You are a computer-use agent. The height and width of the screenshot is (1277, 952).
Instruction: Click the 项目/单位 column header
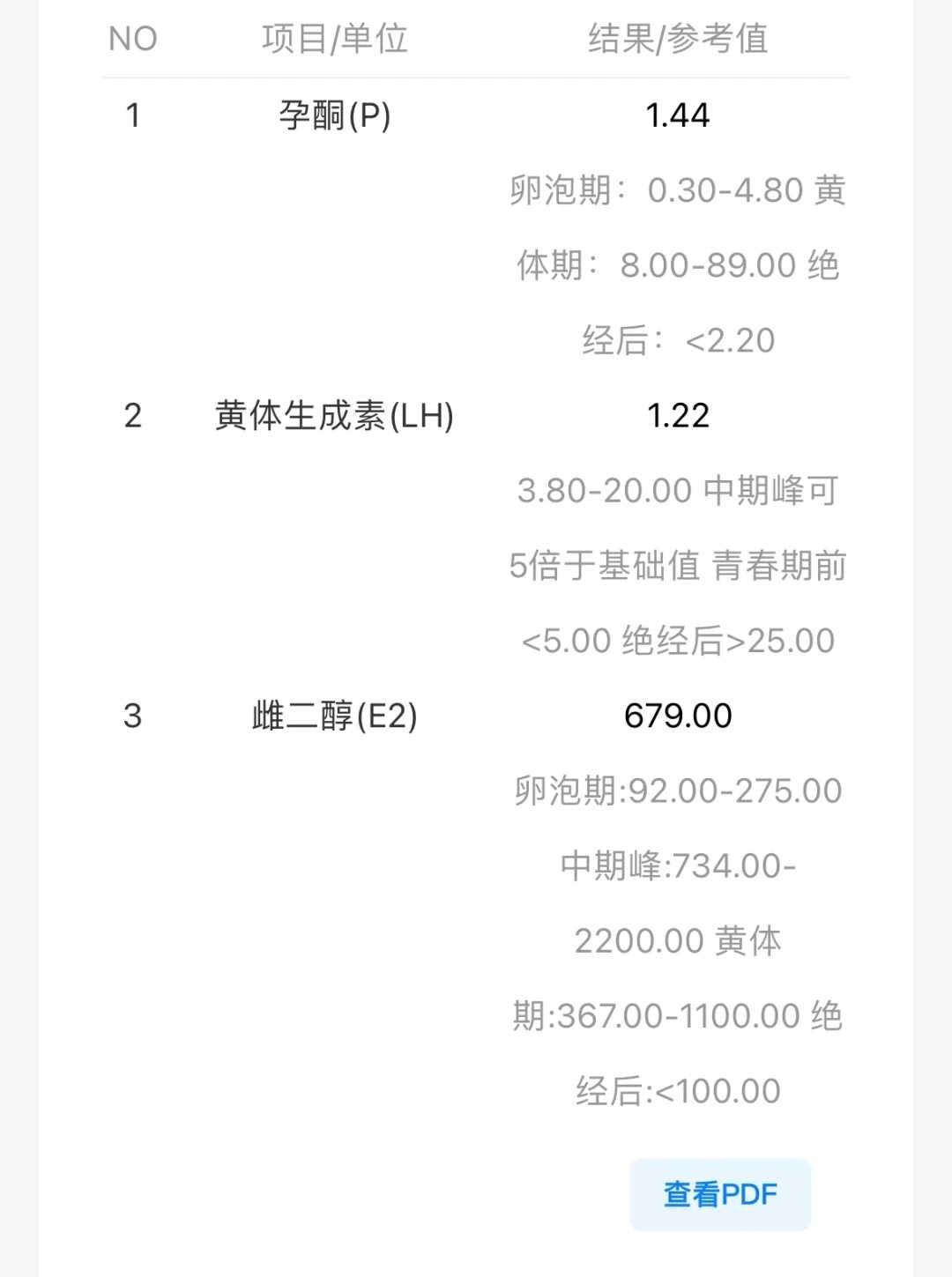[x=333, y=38]
